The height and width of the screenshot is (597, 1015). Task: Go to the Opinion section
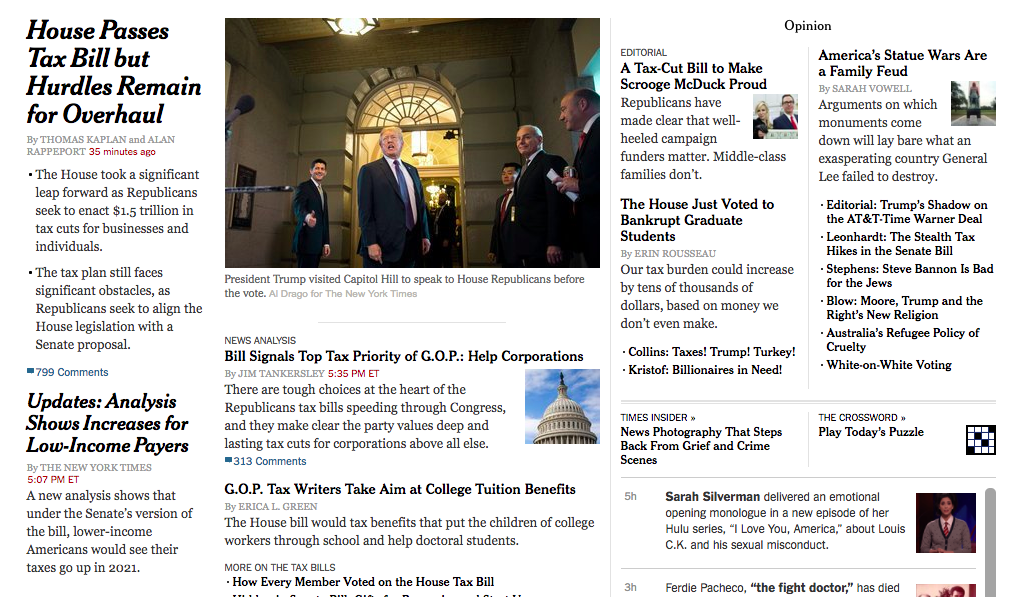click(807, 25)
